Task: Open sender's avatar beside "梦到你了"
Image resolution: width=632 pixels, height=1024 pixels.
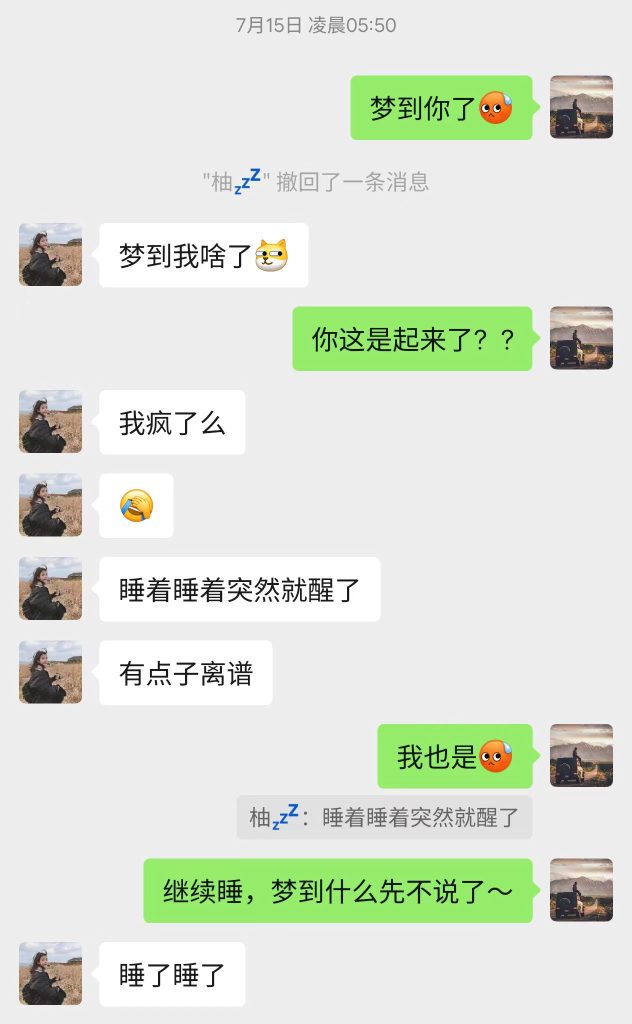Action: tap(581, 107)
